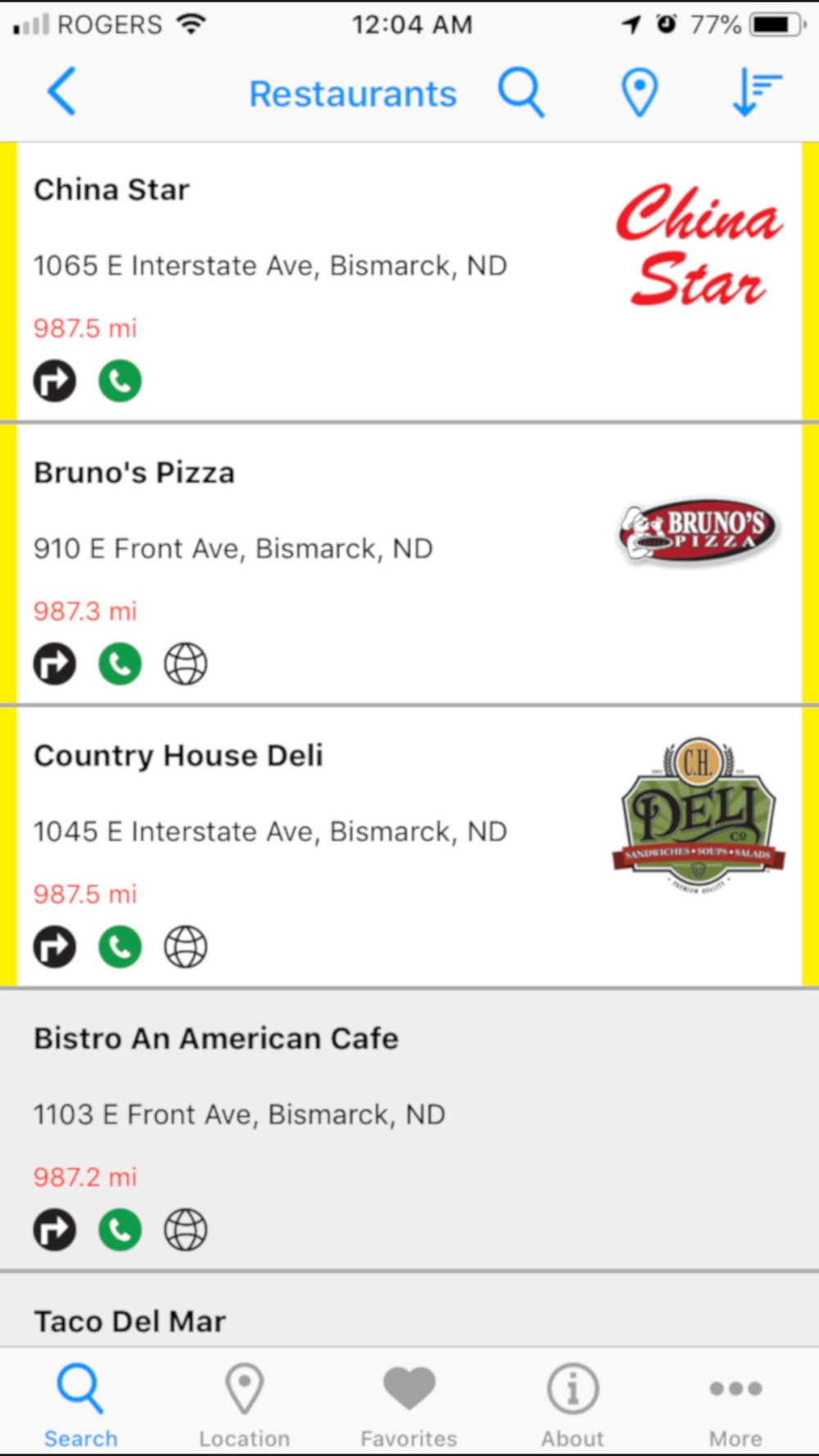The image size is (819, 1456).
Task: Get directions to China Star
Action: (55, 381)
